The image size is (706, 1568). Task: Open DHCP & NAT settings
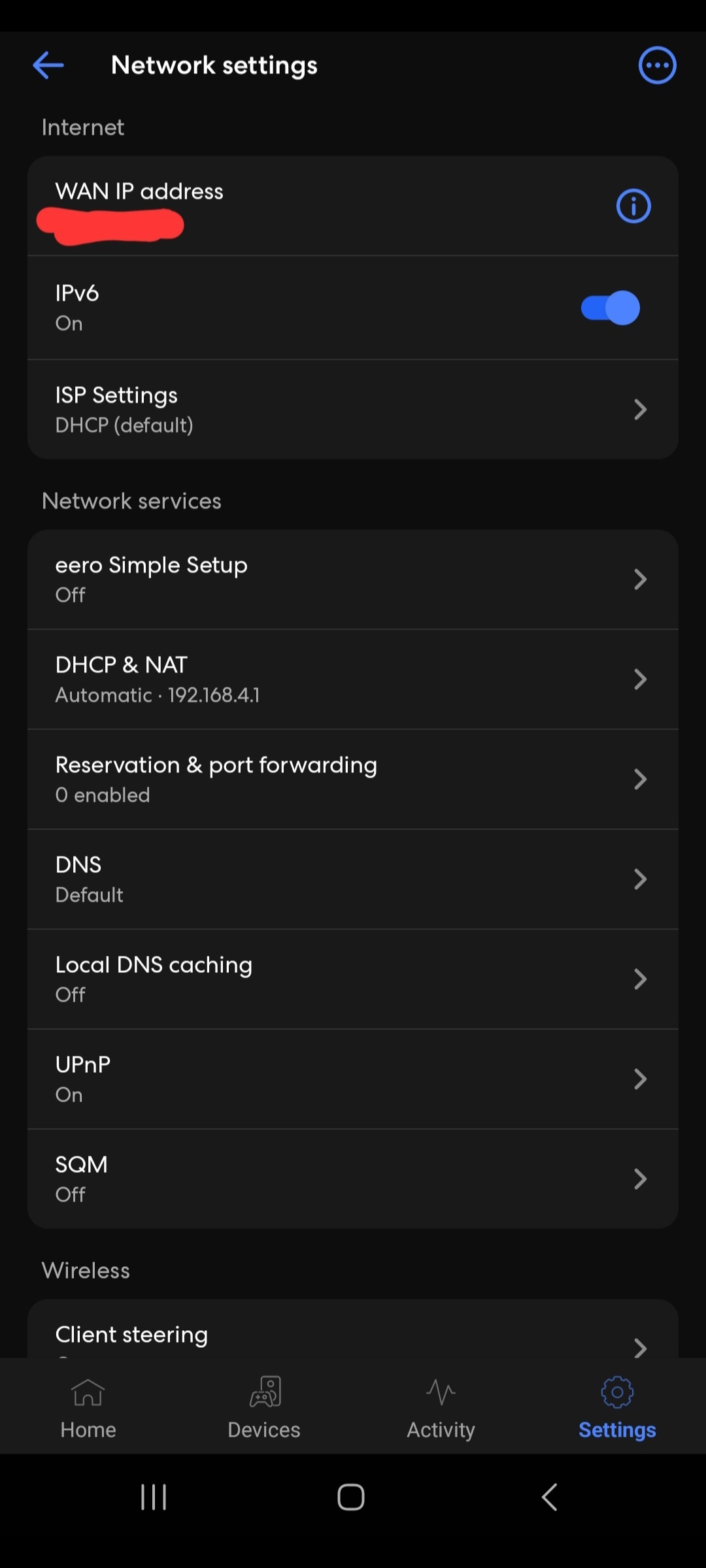(x=353, y=679)
